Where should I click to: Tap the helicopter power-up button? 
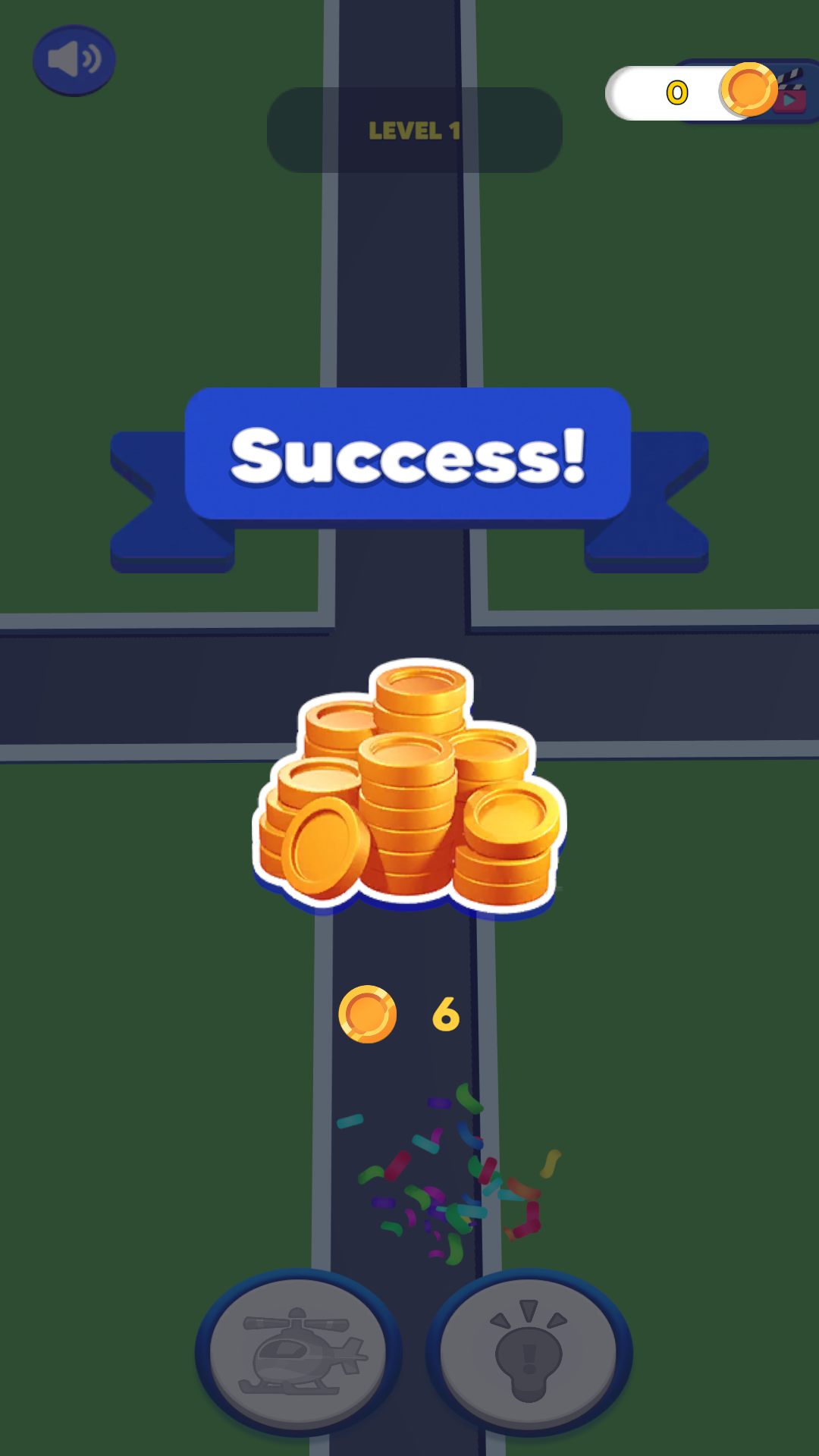[299, 1352]
